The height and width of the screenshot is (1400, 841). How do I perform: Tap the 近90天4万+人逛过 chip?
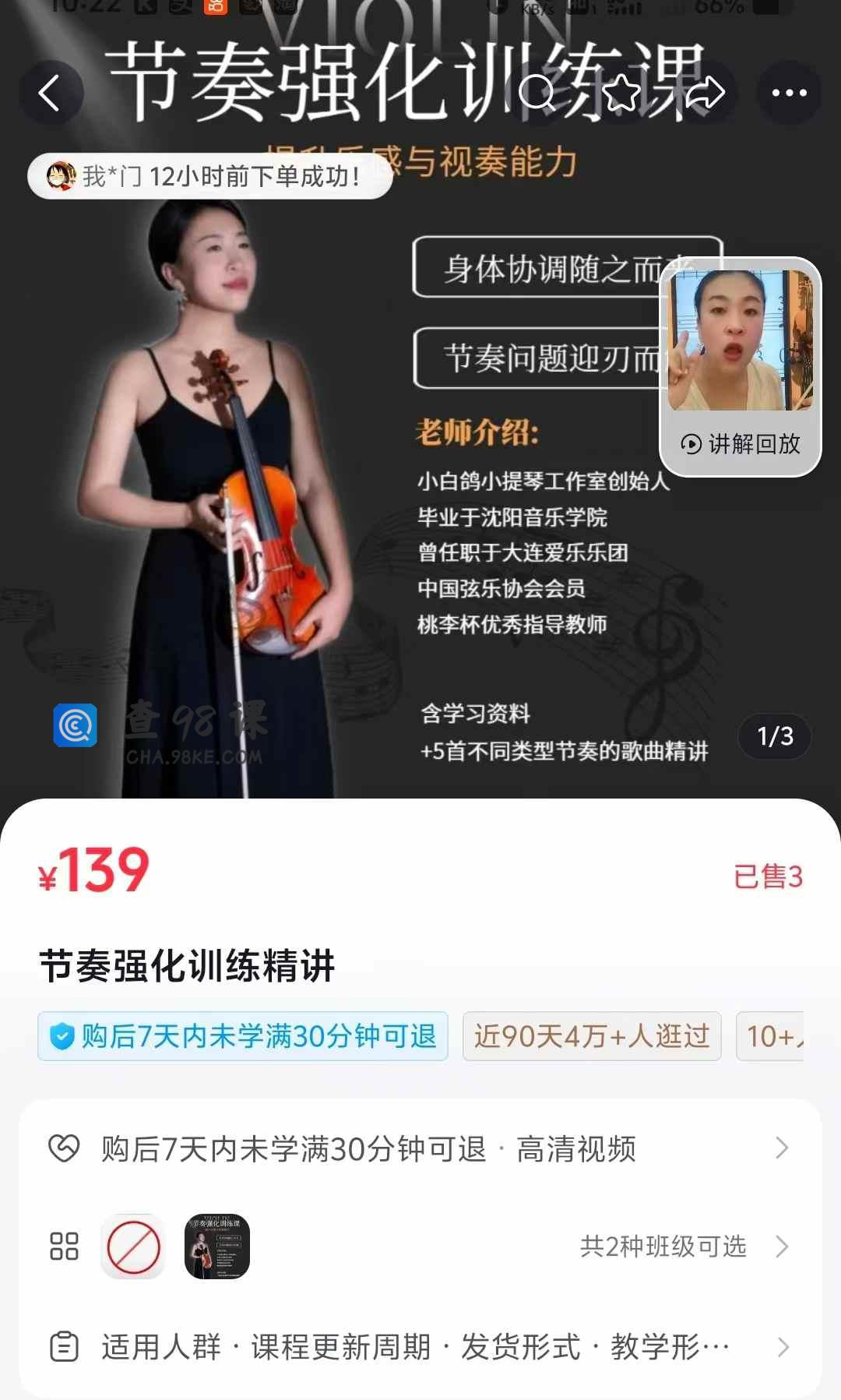point(592,1036)
